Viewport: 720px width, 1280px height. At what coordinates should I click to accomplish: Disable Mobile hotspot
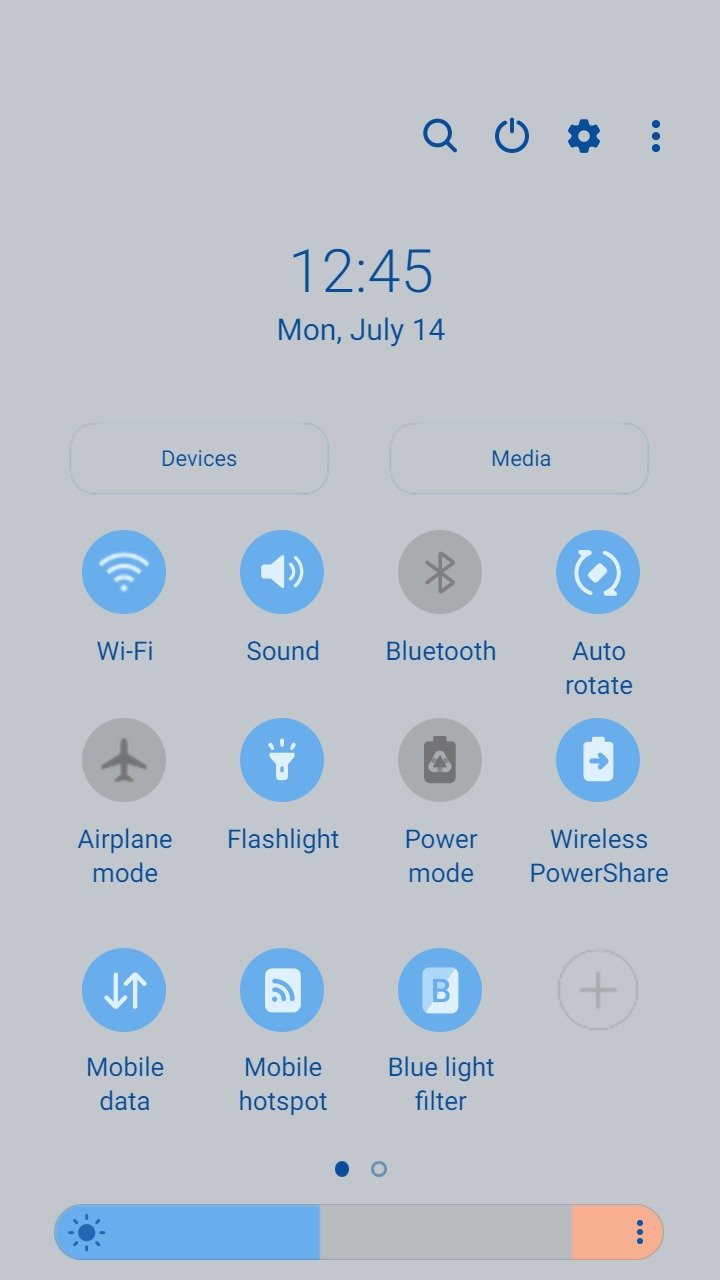click(x=282, y=990)
